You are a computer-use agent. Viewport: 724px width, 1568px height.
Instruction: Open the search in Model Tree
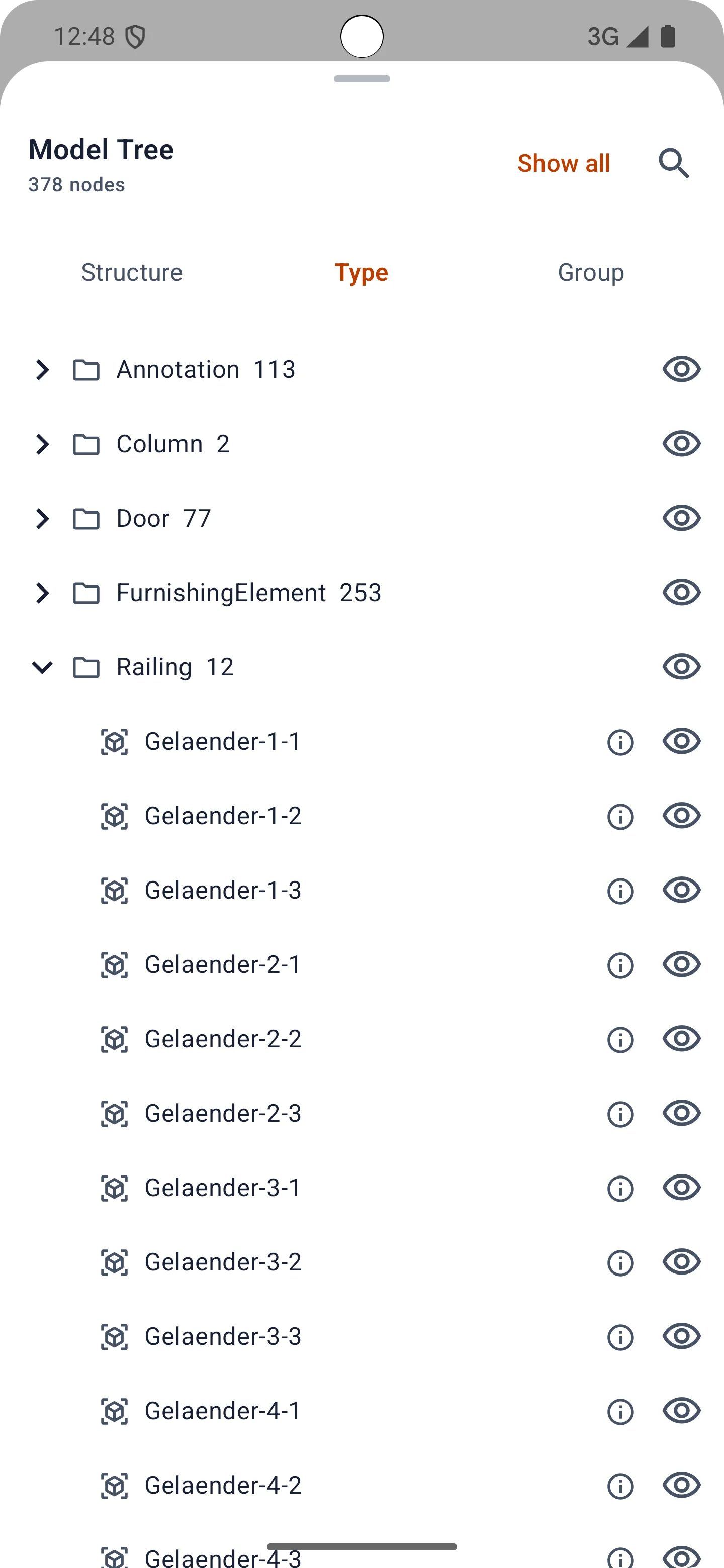click(x=673, y=164)
